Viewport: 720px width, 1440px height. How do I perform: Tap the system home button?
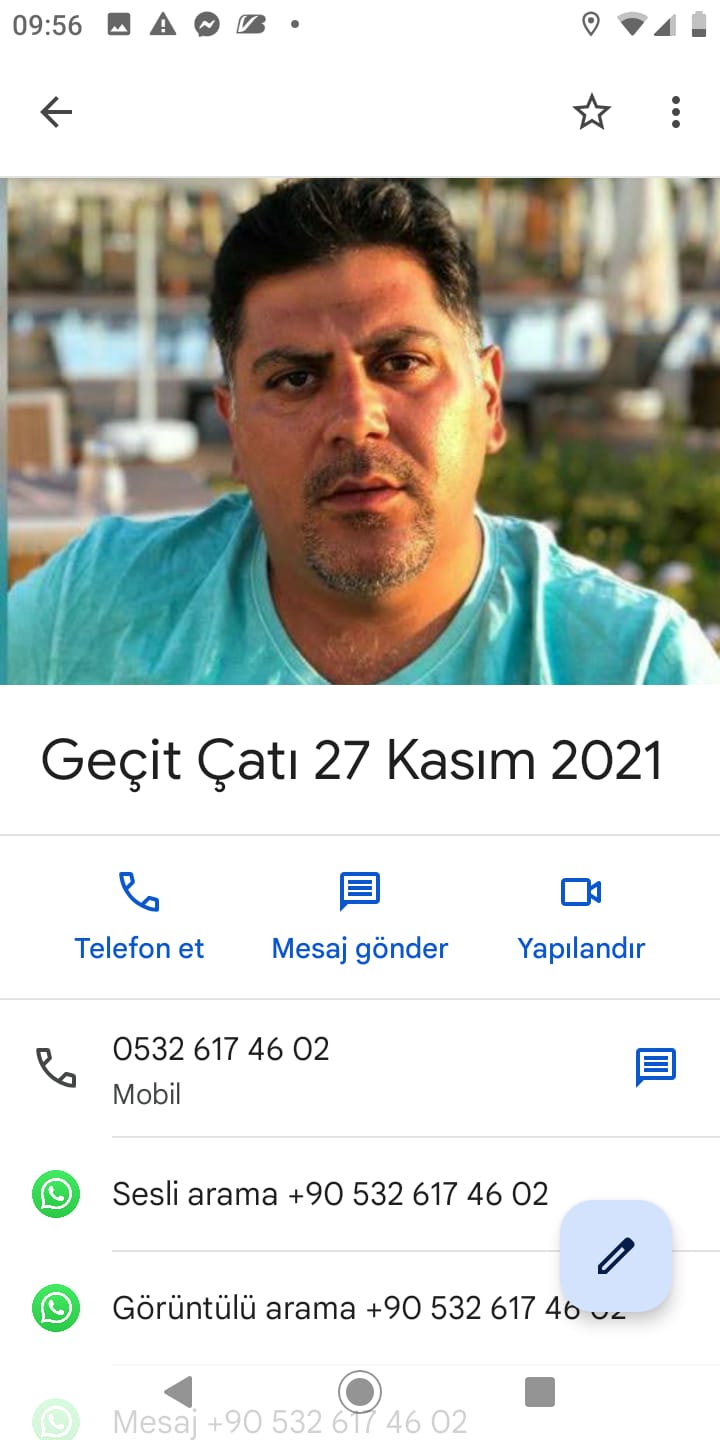click(360, 1391)
